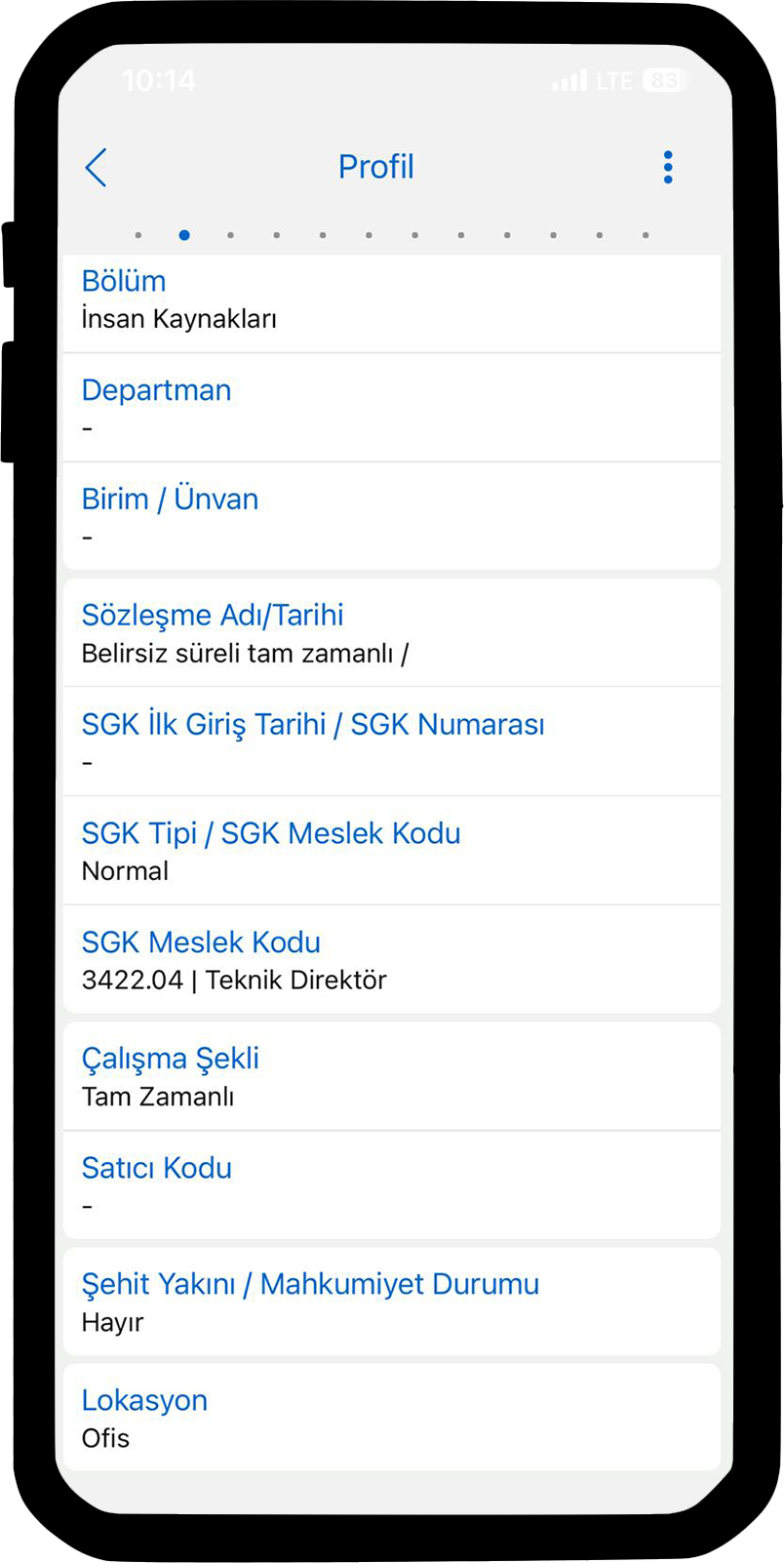
Task: Open the three-dot overflow menu
Action: pos(668,168)
